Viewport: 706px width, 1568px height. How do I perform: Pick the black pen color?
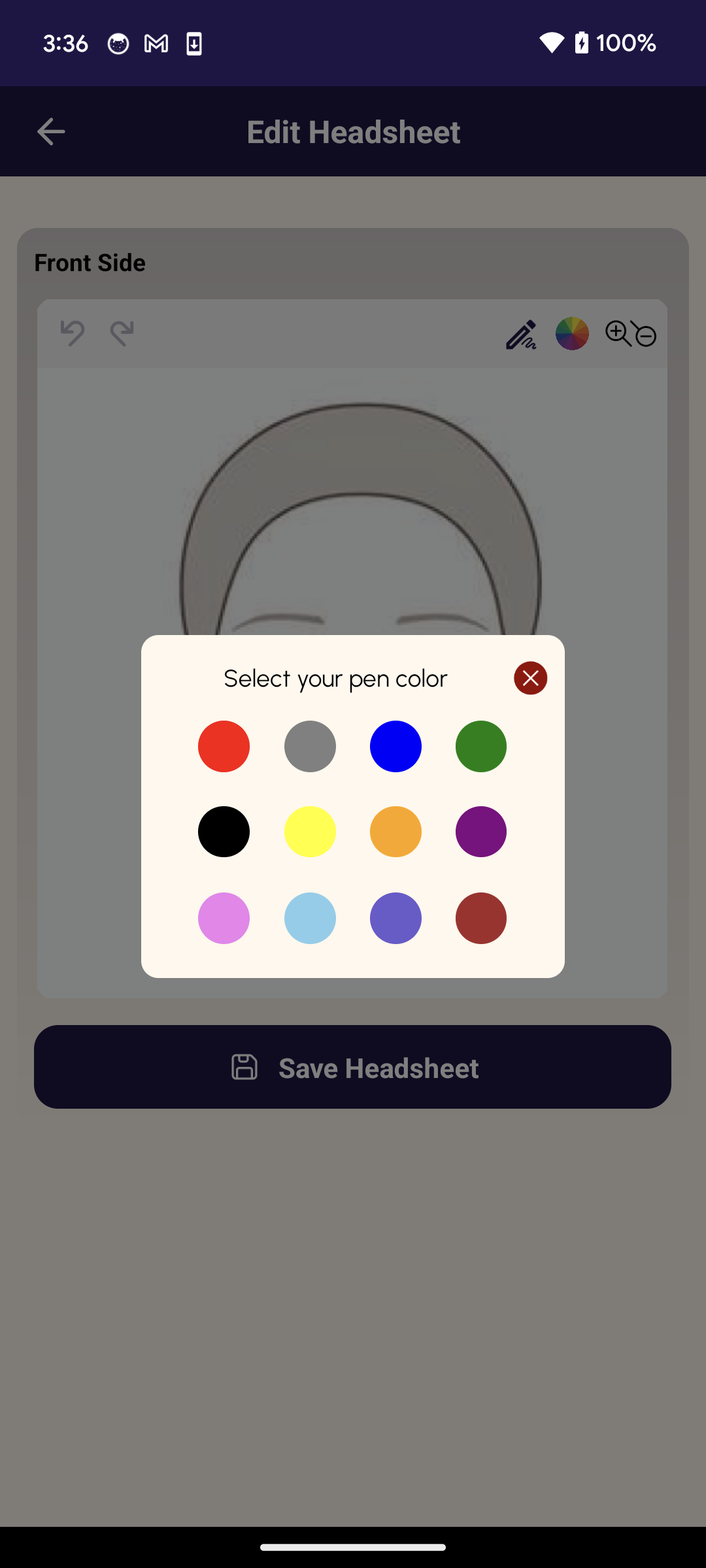[224, 832]
